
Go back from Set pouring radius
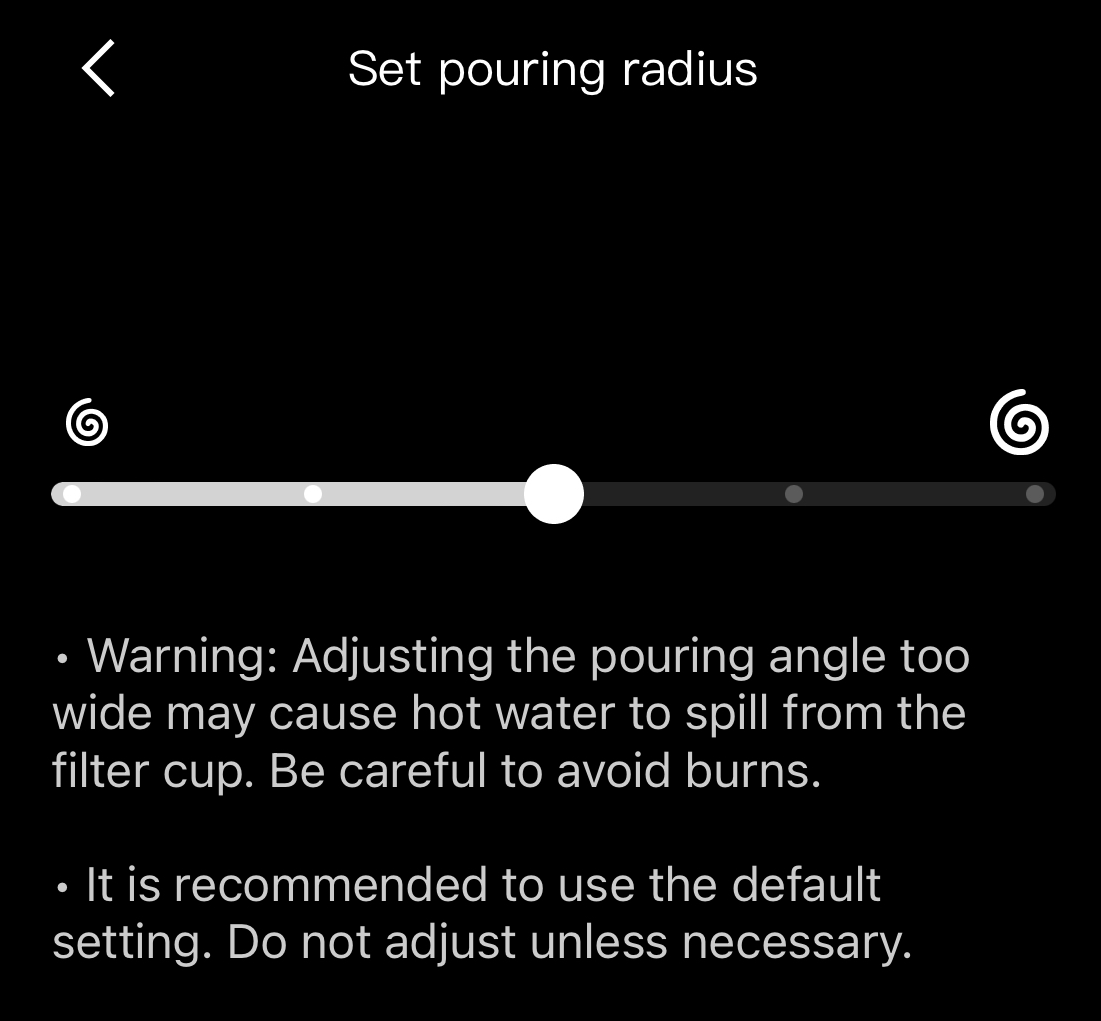point(99,68)
